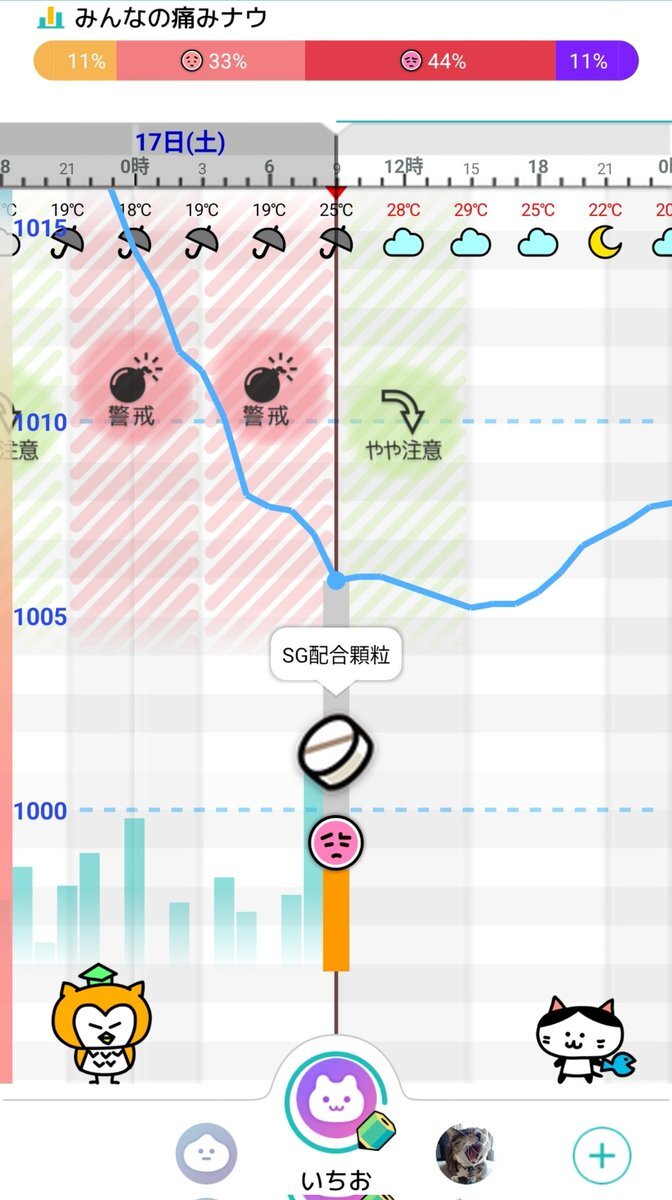This screenshot has height=1200, width=672.
Task: Tap the cat with fish character
Action: pyautogui.click(x=585, y=1040)
